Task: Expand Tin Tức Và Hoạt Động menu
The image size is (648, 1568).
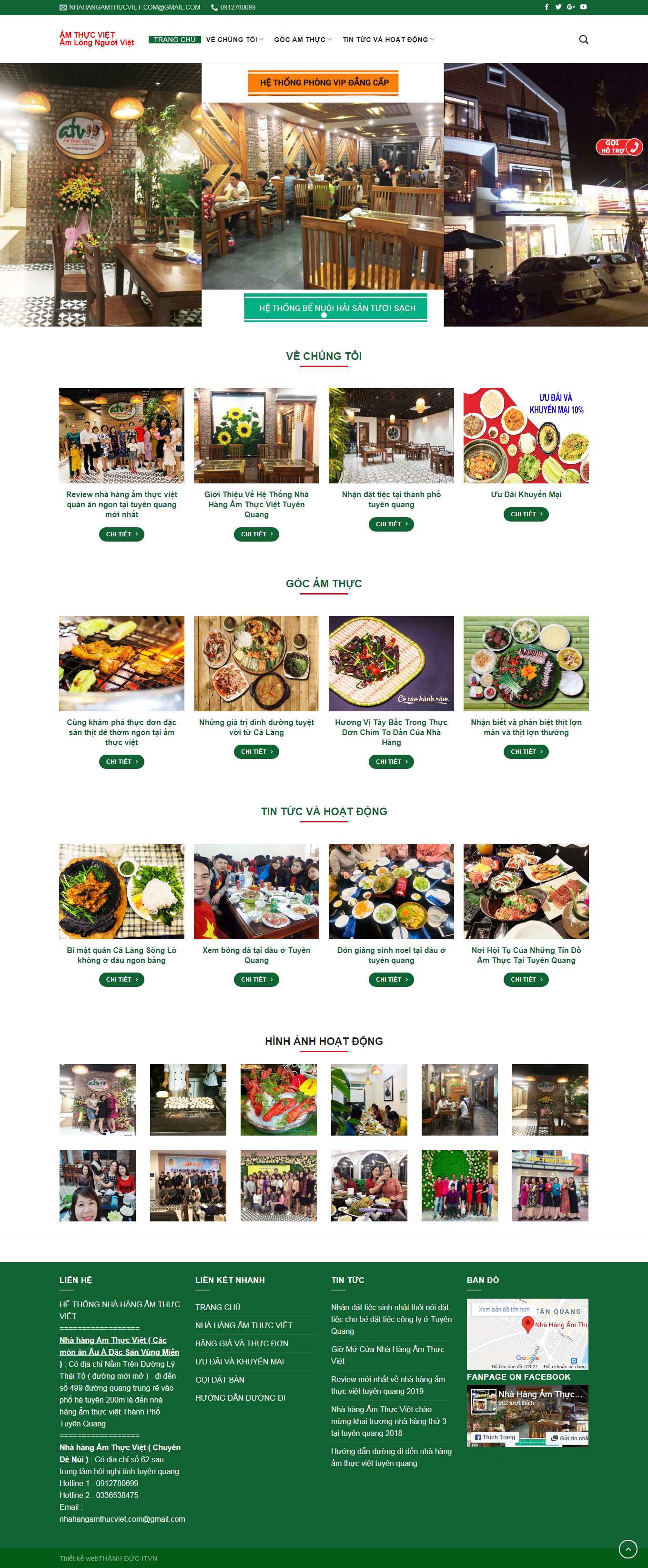Action: [x=388, y=40]
